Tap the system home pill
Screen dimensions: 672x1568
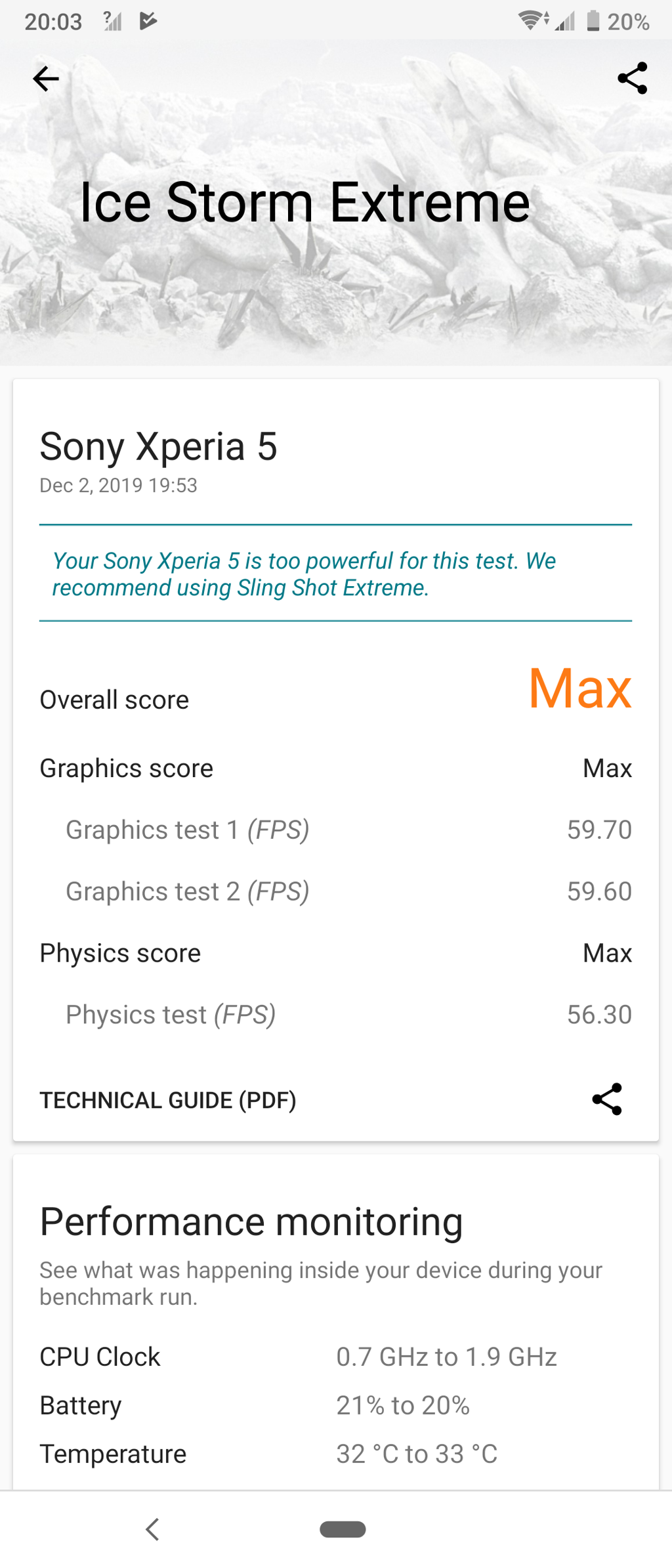point(343,1529)
